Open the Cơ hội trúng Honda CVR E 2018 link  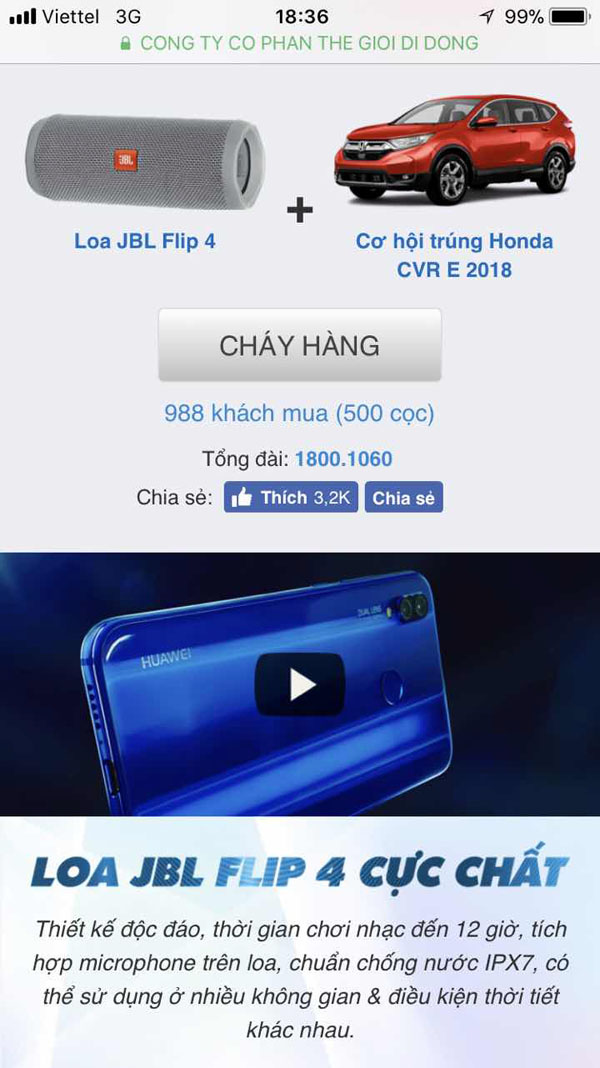pos(454,255)
